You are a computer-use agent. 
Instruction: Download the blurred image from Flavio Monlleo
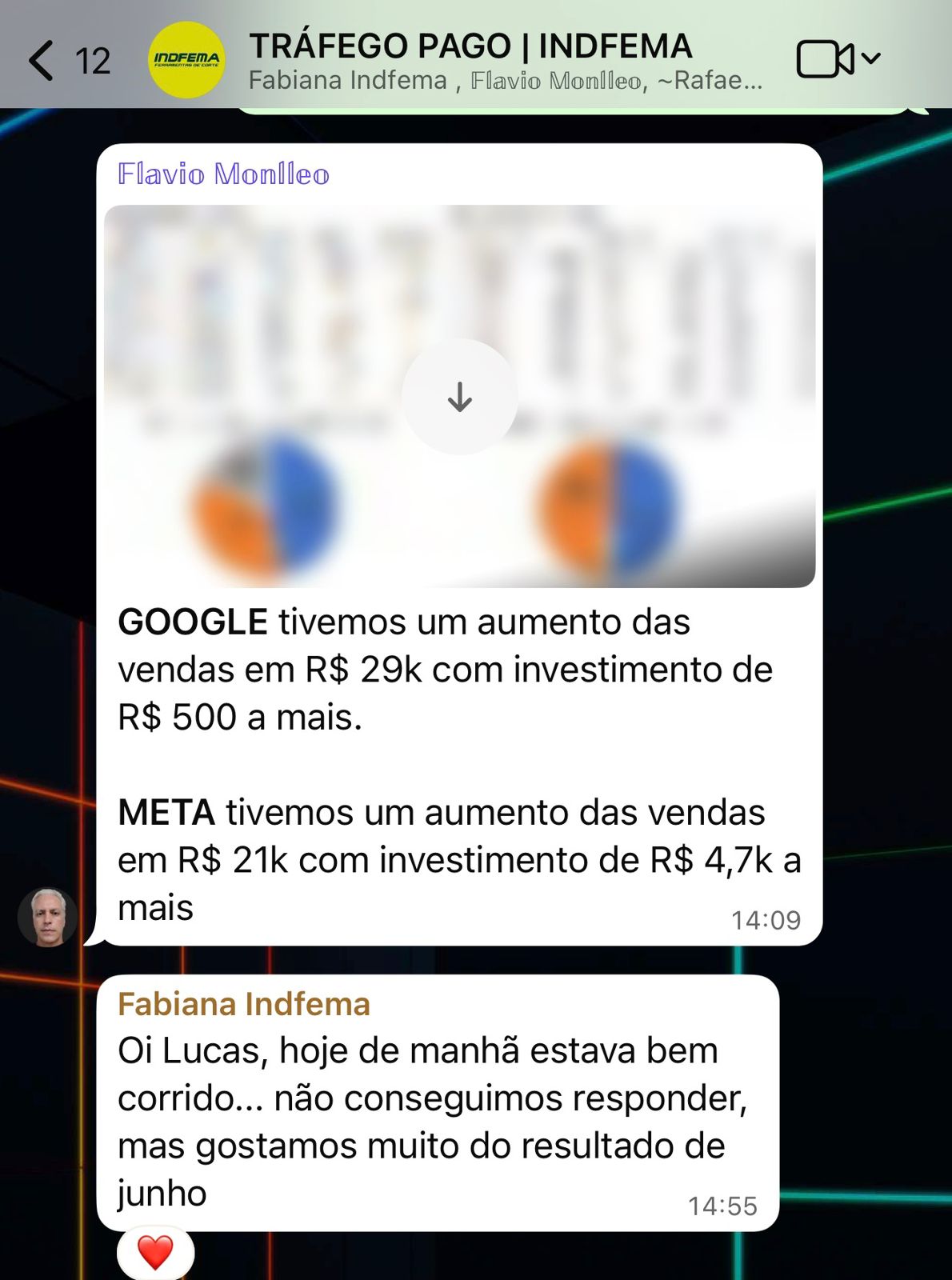coord(459,397)
